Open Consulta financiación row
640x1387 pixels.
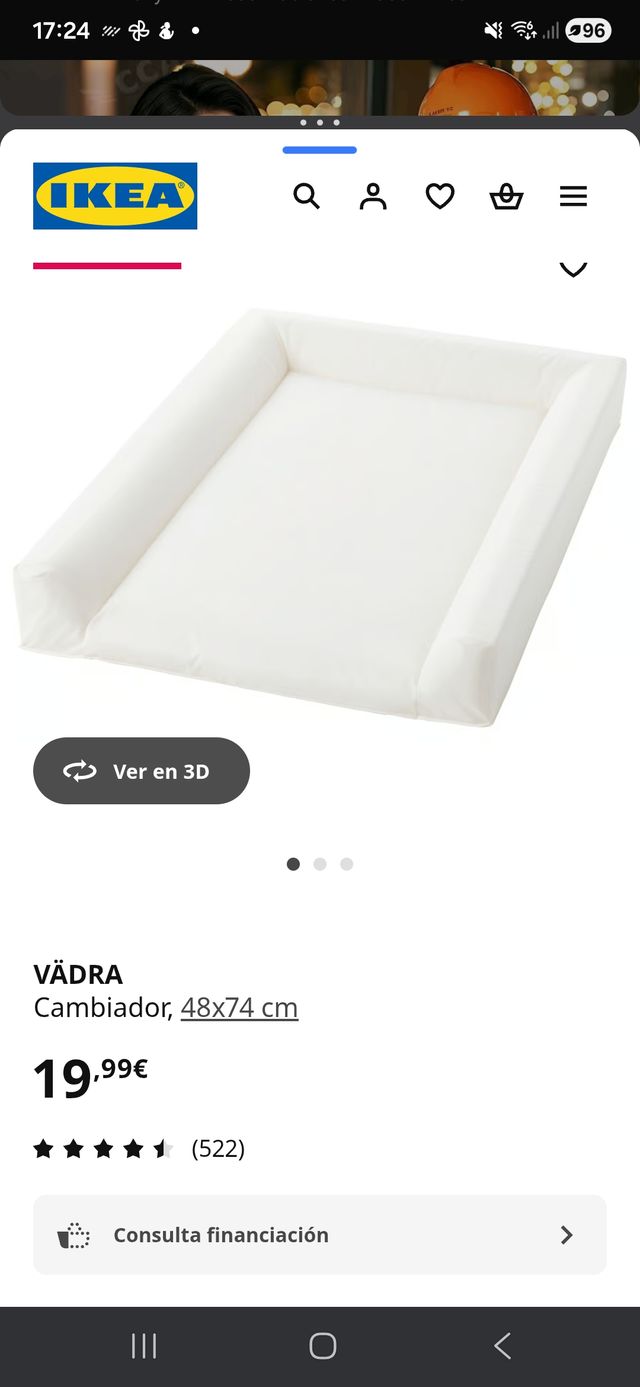[x=320, y=1235]
